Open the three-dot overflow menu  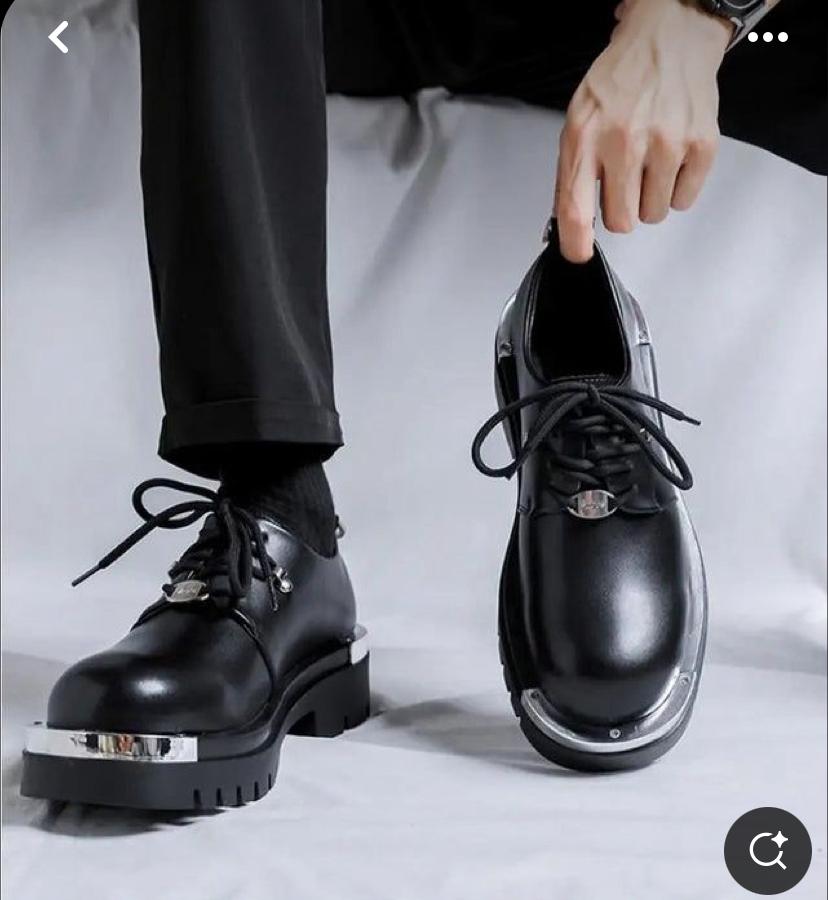tap(767, 38)
